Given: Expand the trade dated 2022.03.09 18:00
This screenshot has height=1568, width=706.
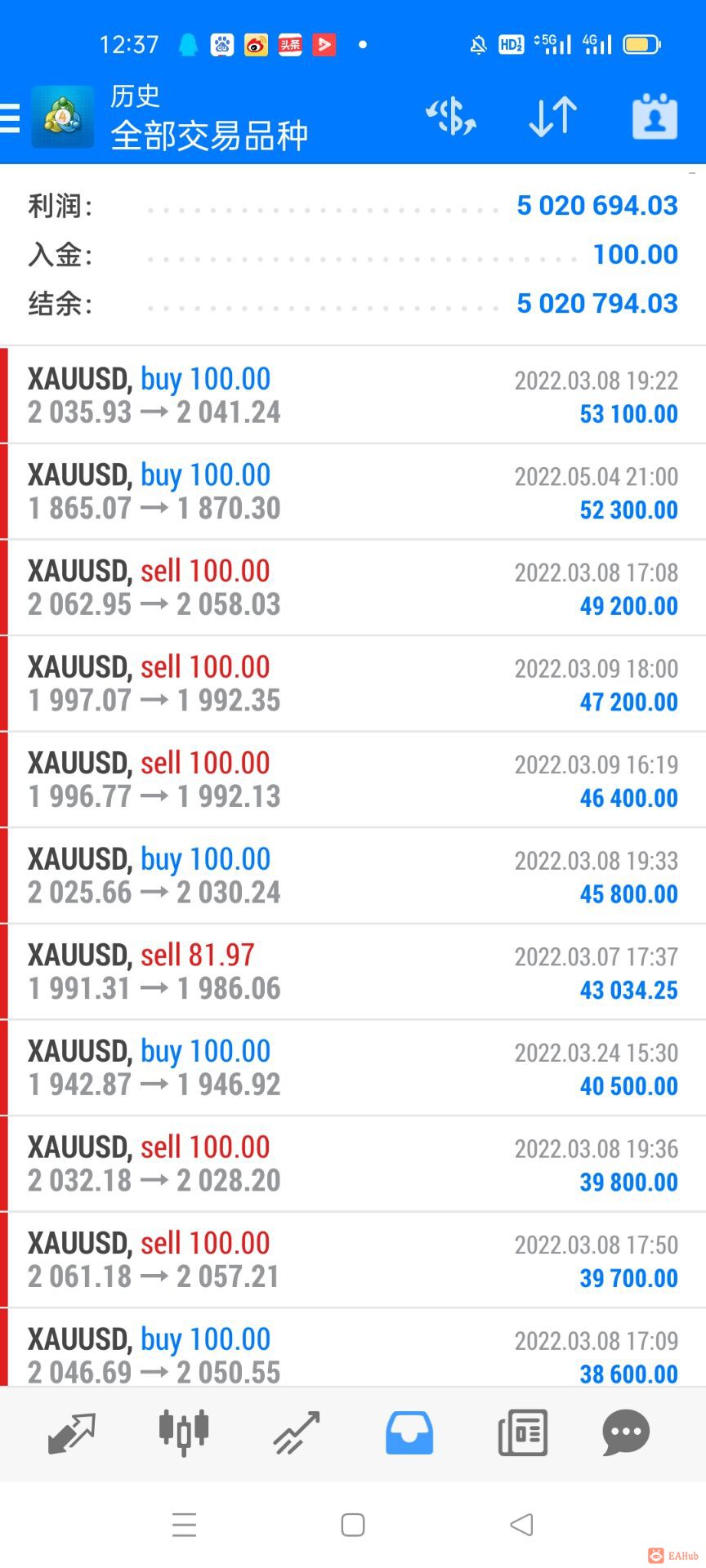Looking at the screenshot, I should click(353, 684).
